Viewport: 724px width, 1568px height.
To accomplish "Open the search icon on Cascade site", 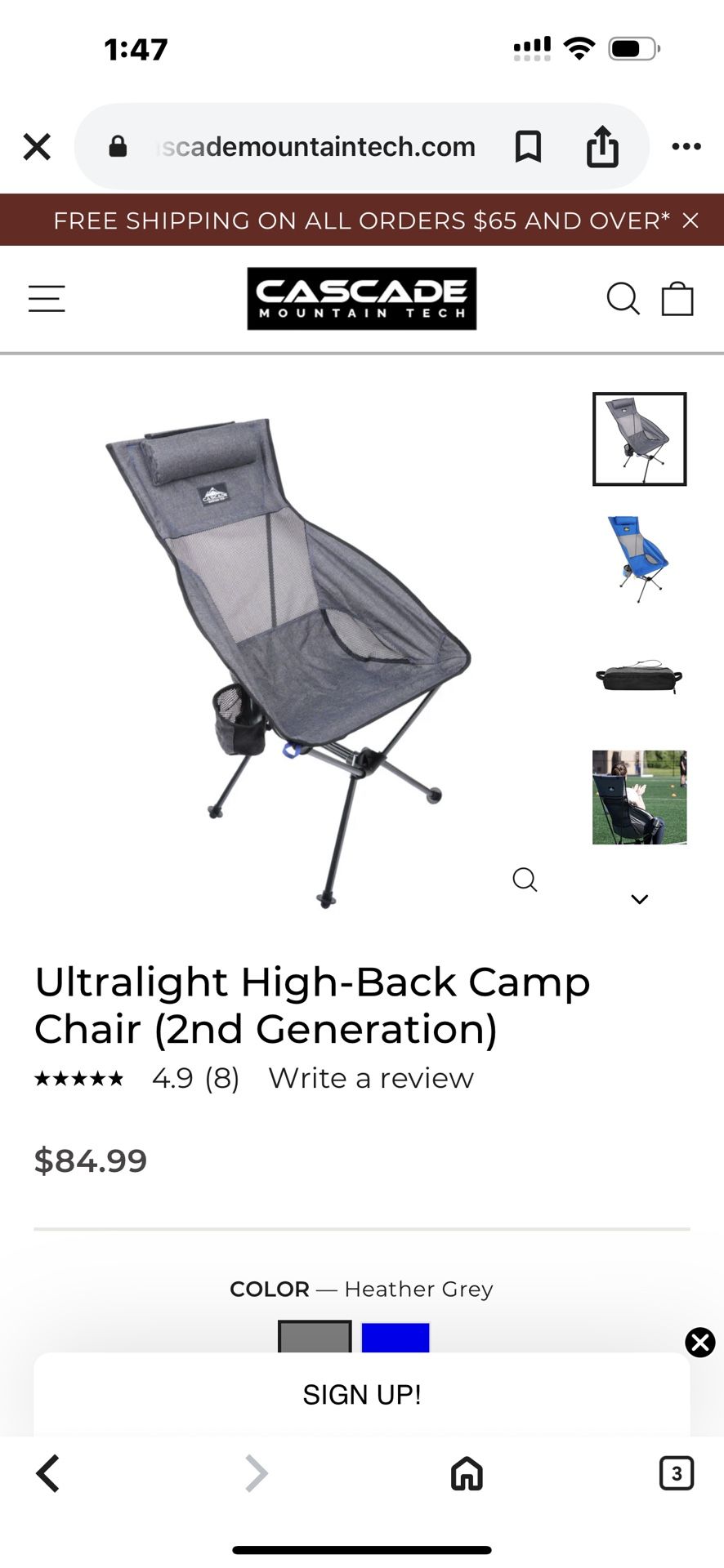I will coord(623,299).
